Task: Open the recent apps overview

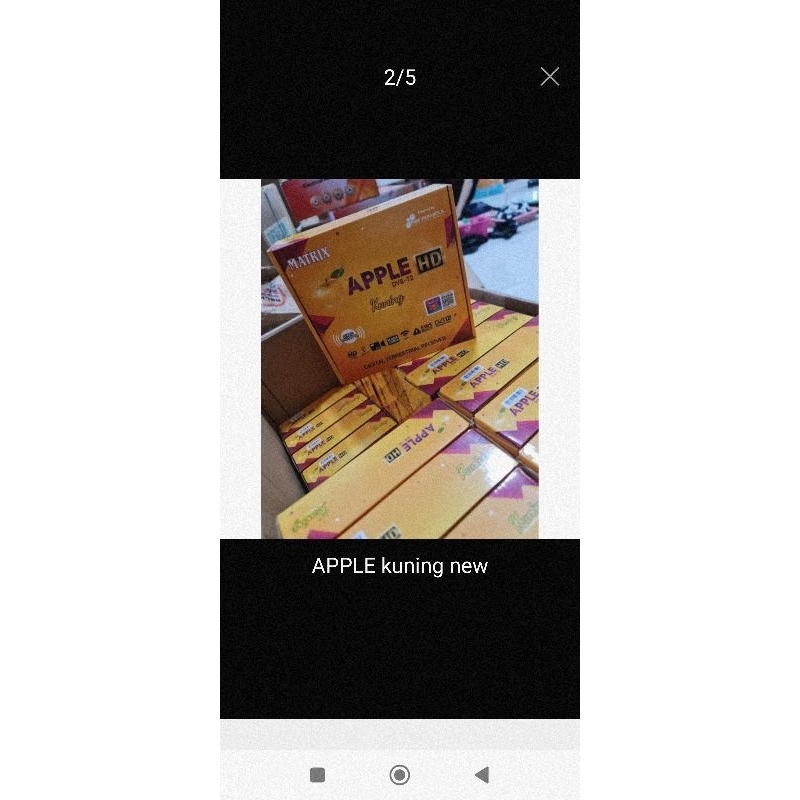Action: [318, 774]
